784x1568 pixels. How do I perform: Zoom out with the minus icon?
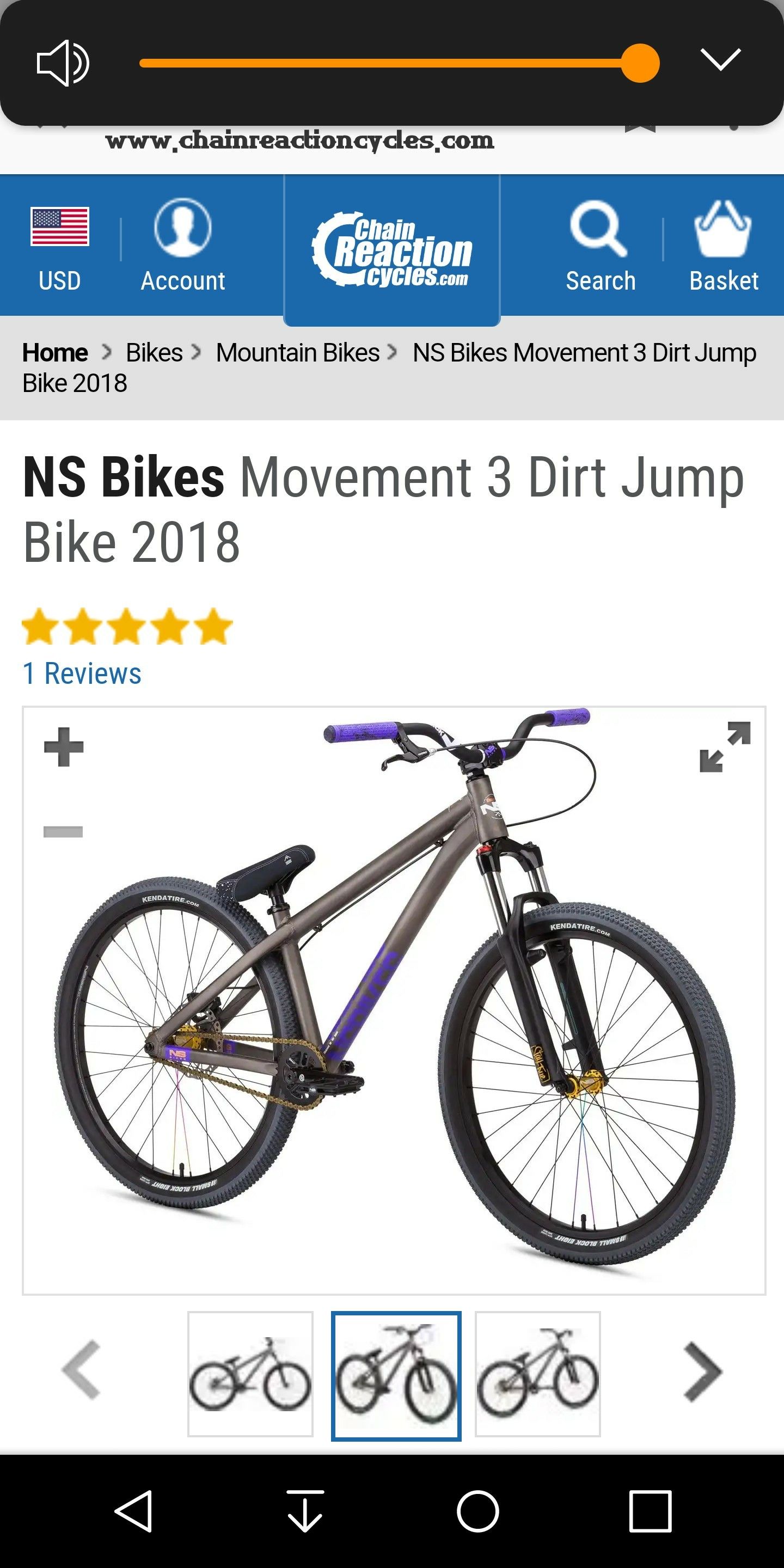[63, 831]
